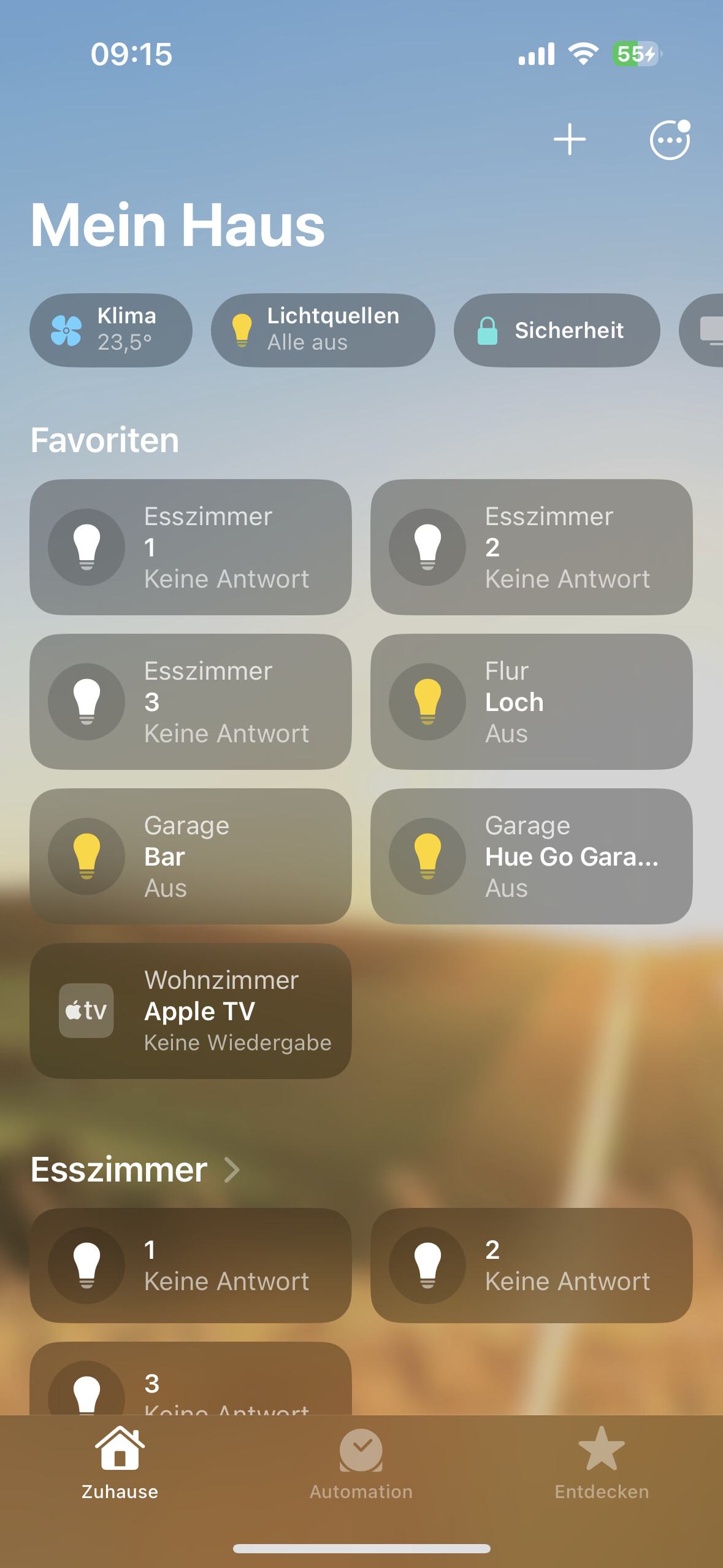
Task: Tap light 1 in the Esszimmer section
Action: click(x=191, y=1265)
